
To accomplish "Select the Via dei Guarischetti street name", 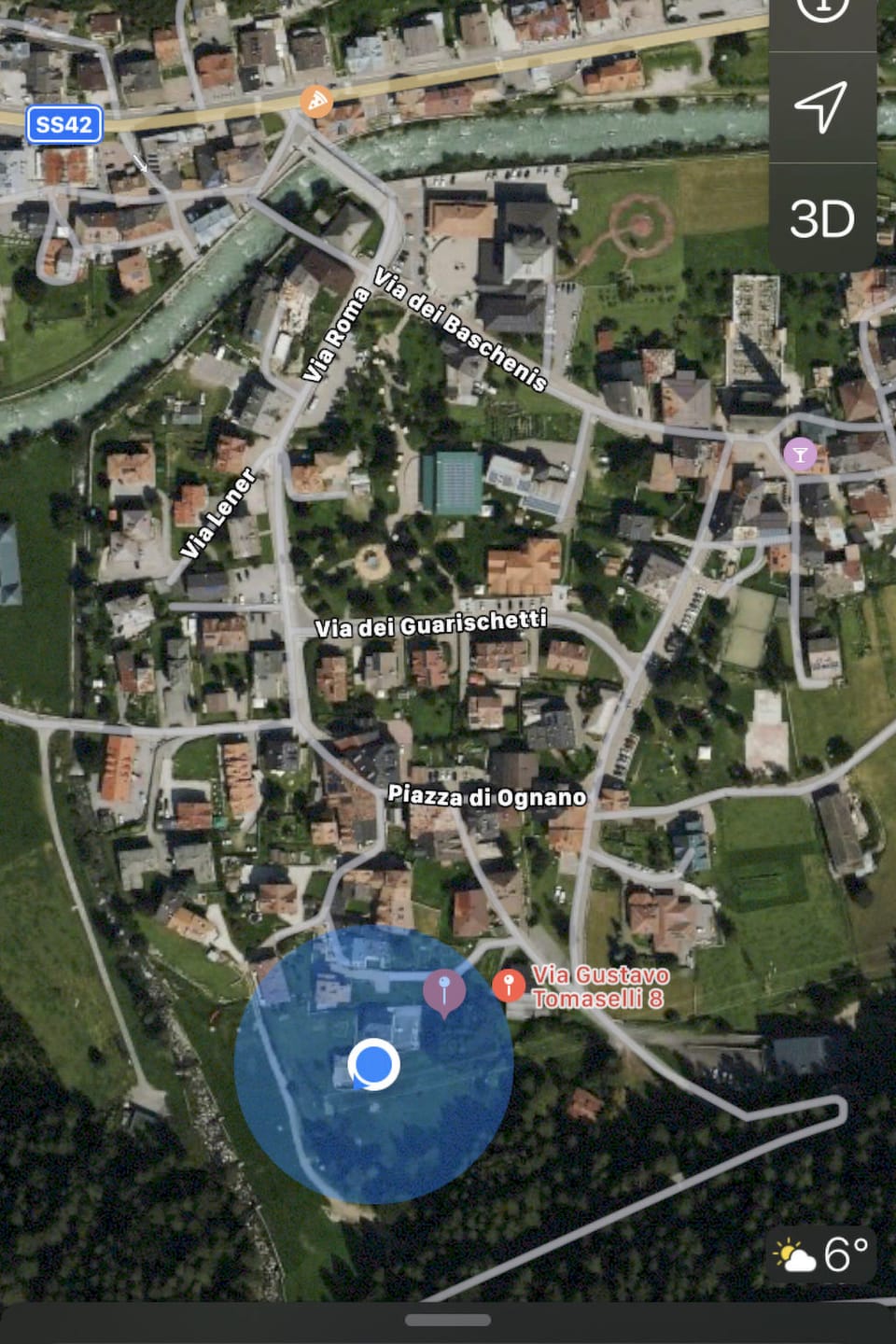I will 434,623.
